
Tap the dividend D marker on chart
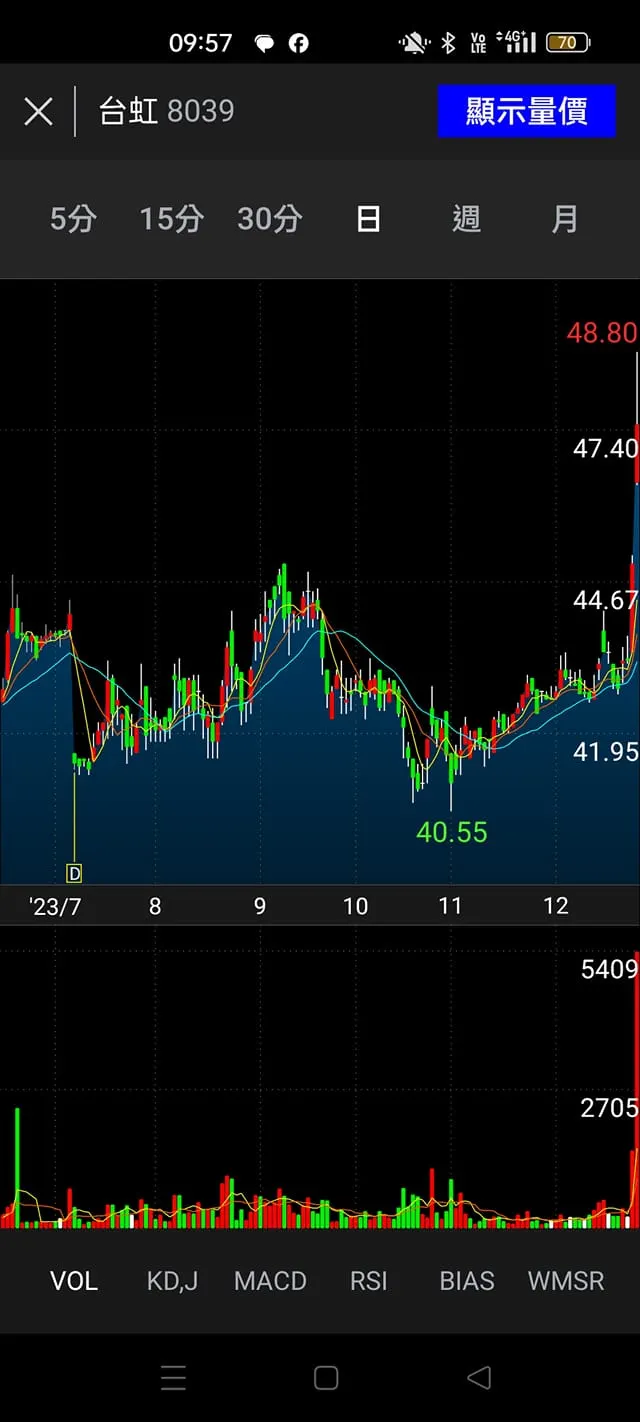click(x=74, y=873)
